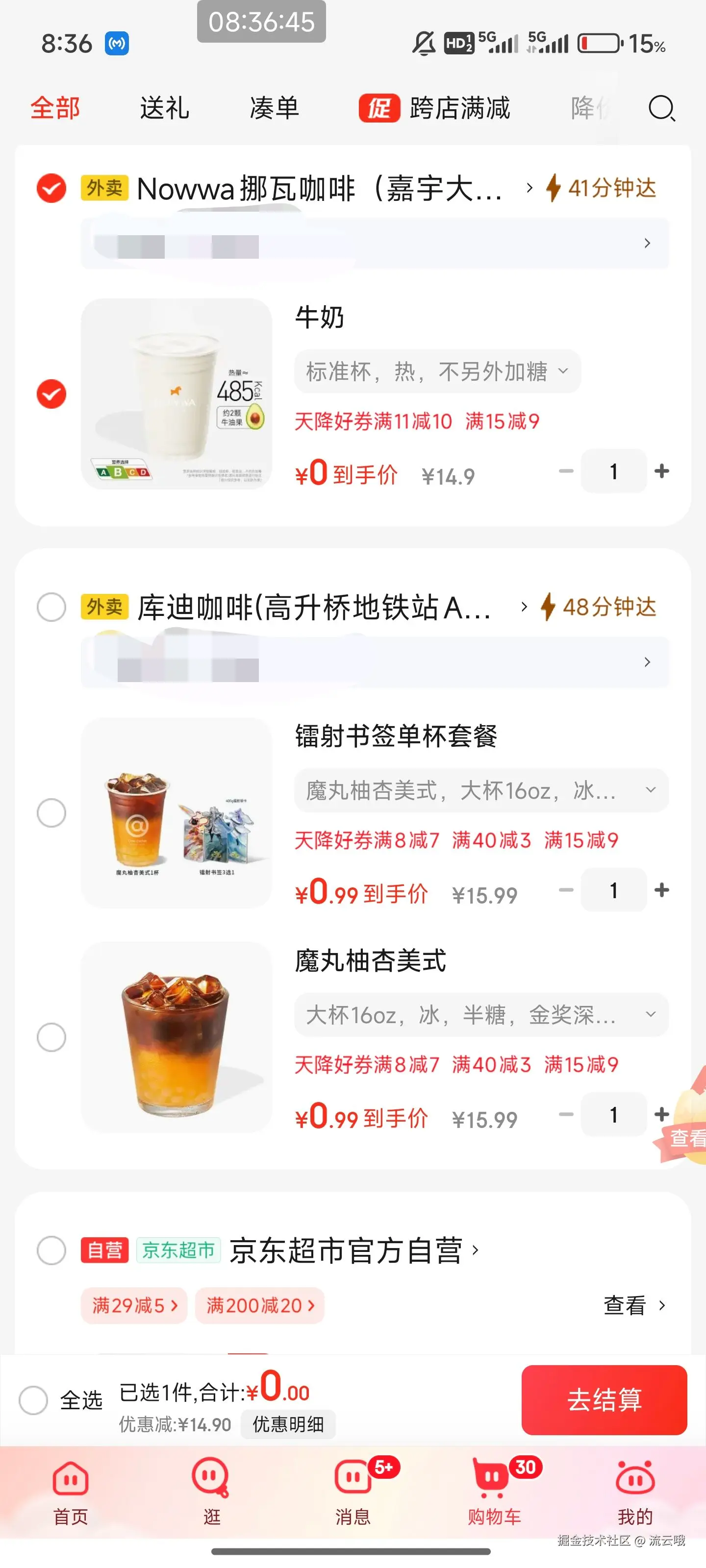706x1568 pixels.
Task: Open the 魔丸柚杏美式 product image
Action: tap(176, 1037)
